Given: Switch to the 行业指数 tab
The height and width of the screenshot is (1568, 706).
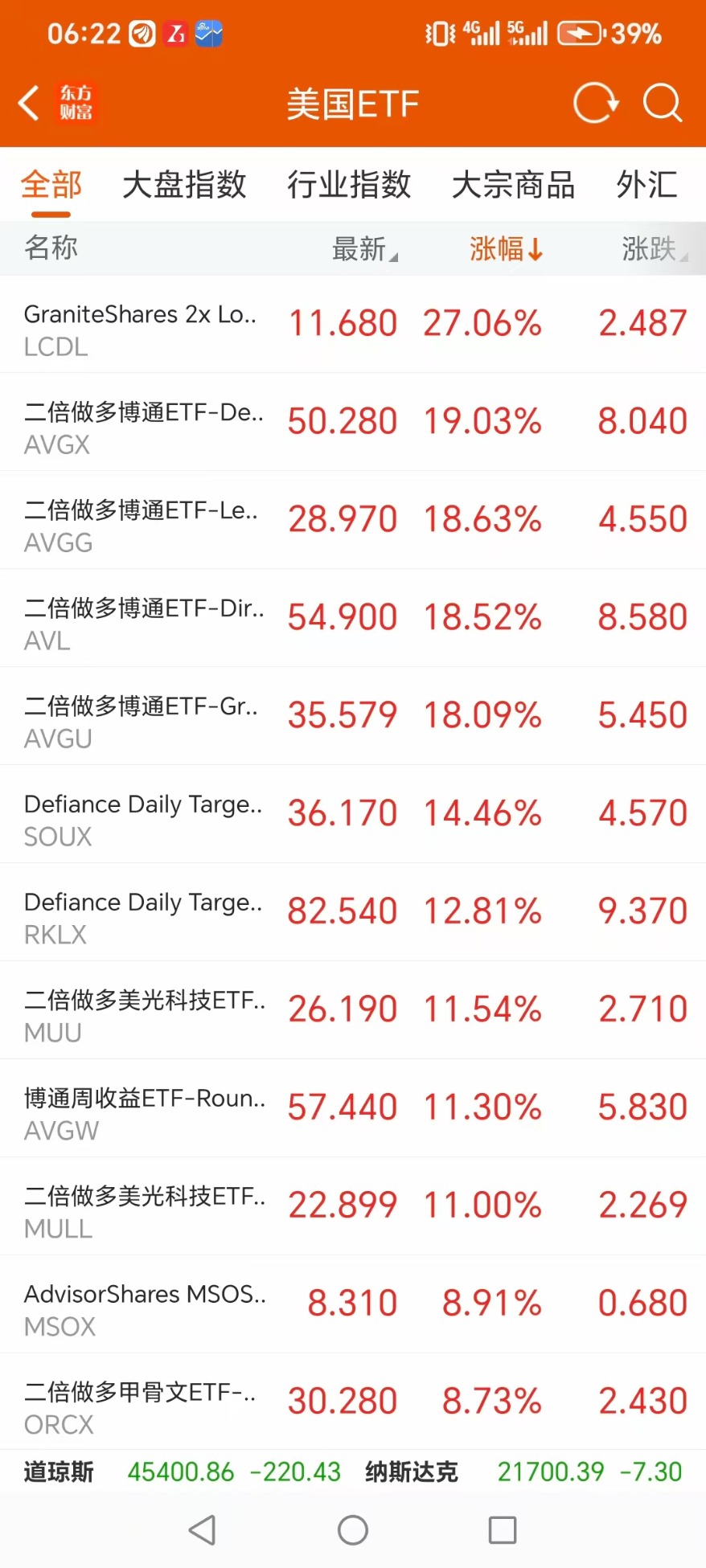Looking at the screenshot, I should point(350,185).
